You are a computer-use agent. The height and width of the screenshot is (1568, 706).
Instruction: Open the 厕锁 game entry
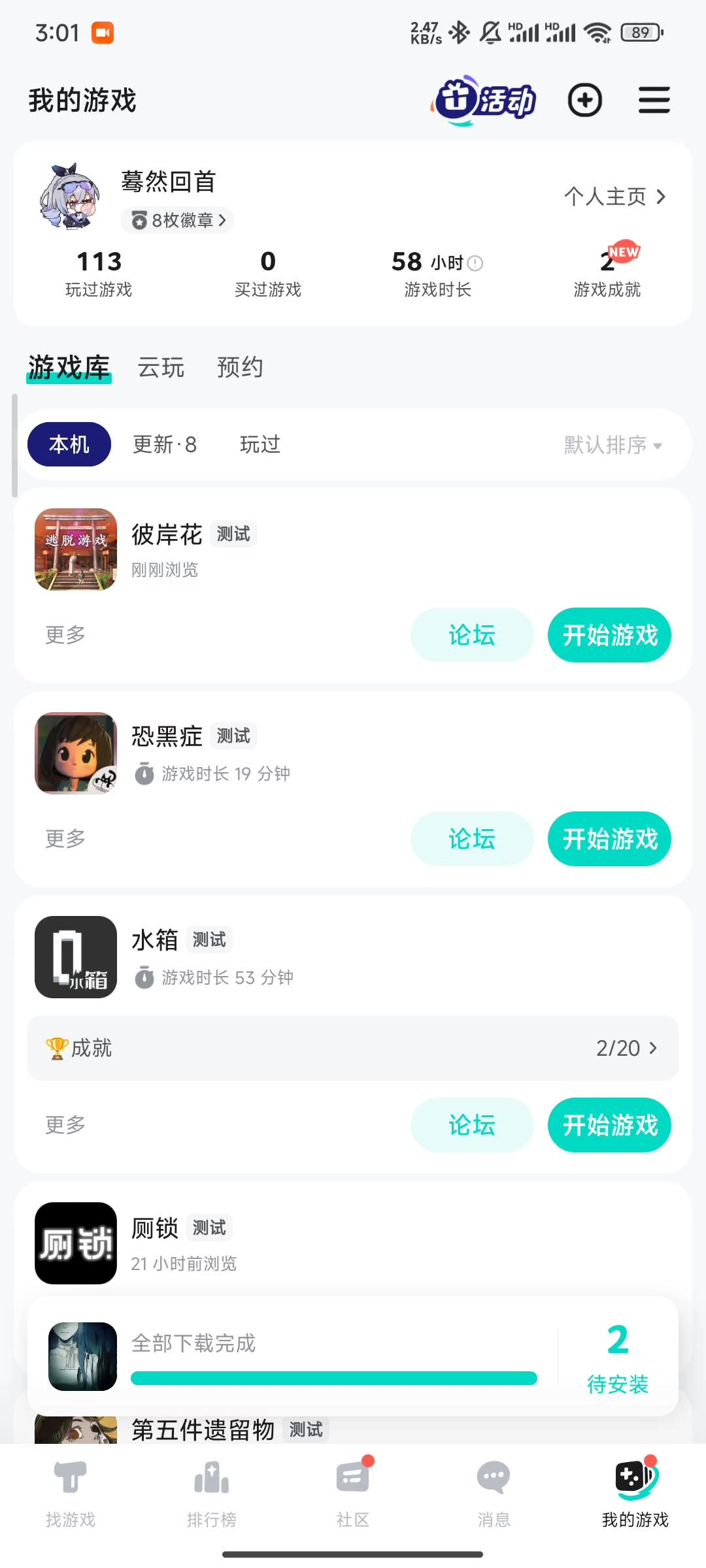155,1230
